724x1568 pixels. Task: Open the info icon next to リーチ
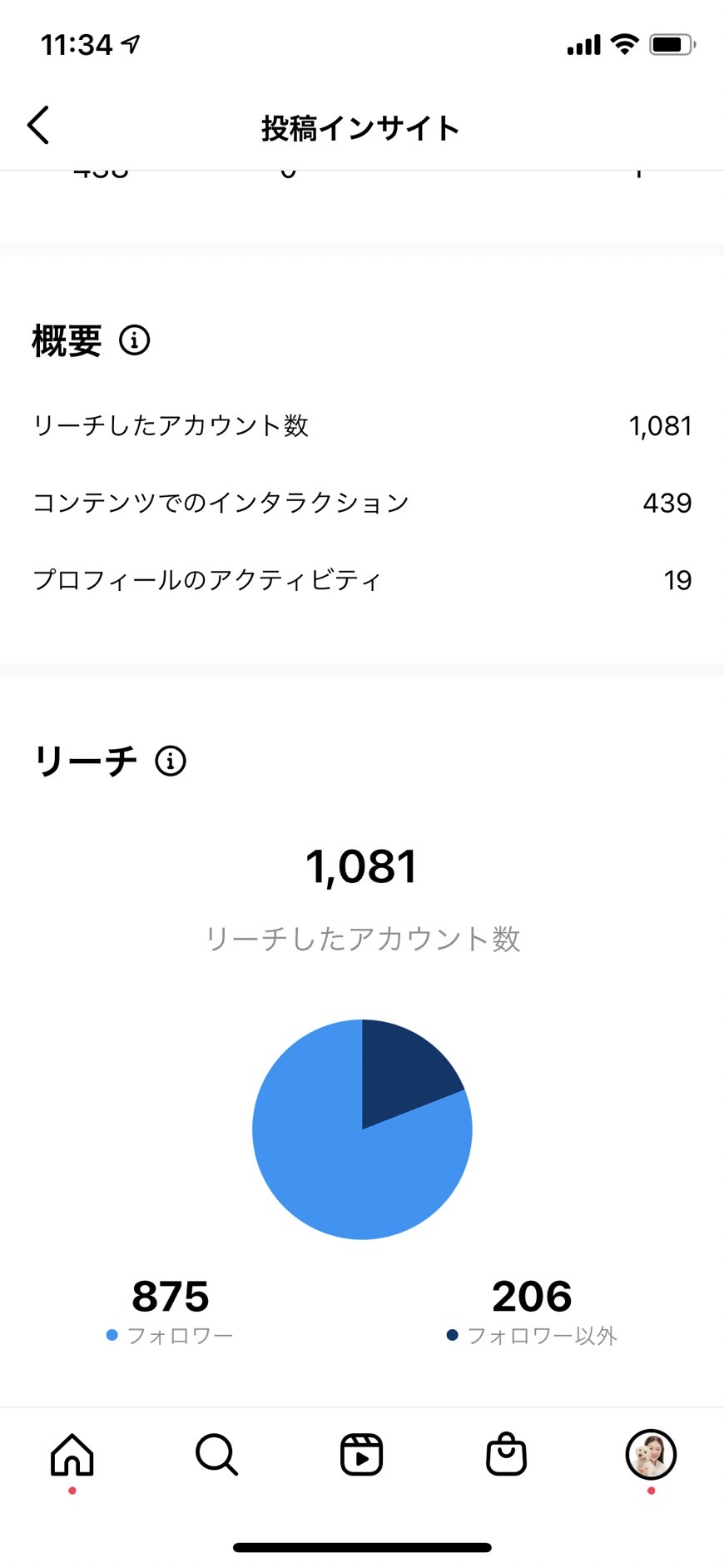pos(171,761)
